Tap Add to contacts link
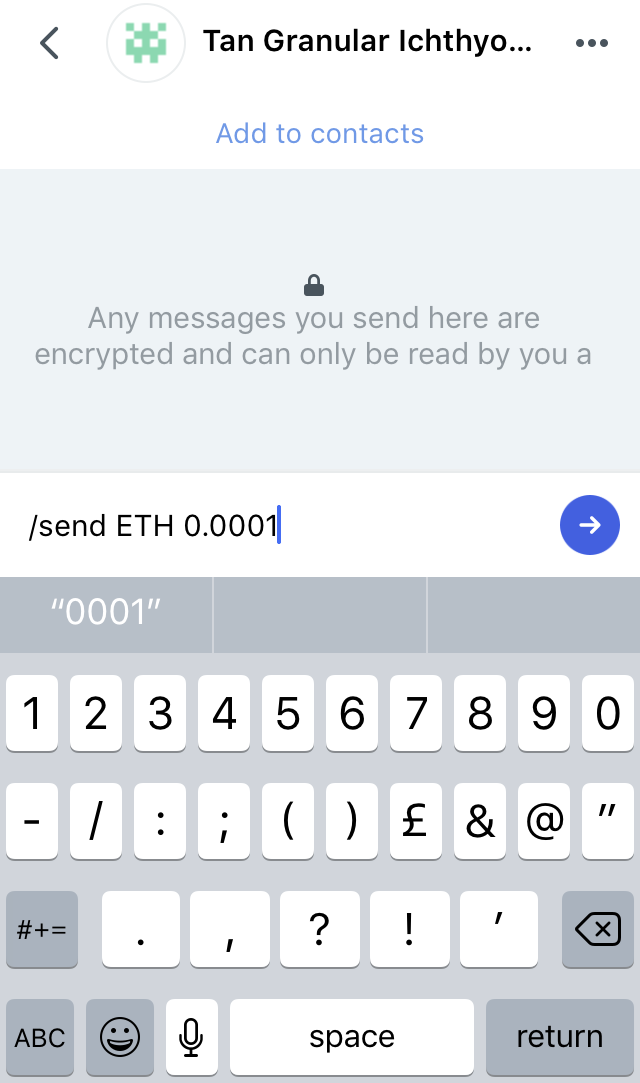640x1083 pixels. [320, 133]
